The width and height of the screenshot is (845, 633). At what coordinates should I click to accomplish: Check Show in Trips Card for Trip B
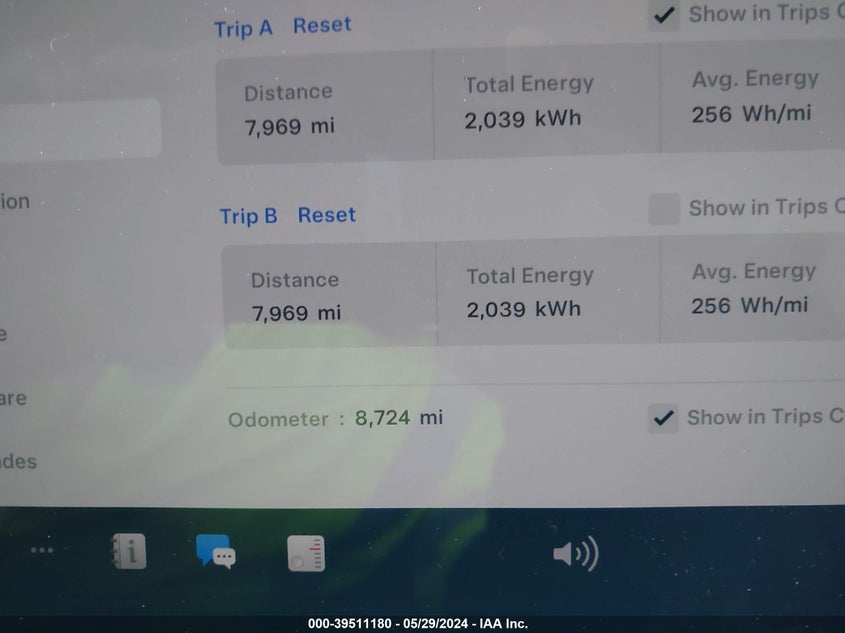[664, 209]
